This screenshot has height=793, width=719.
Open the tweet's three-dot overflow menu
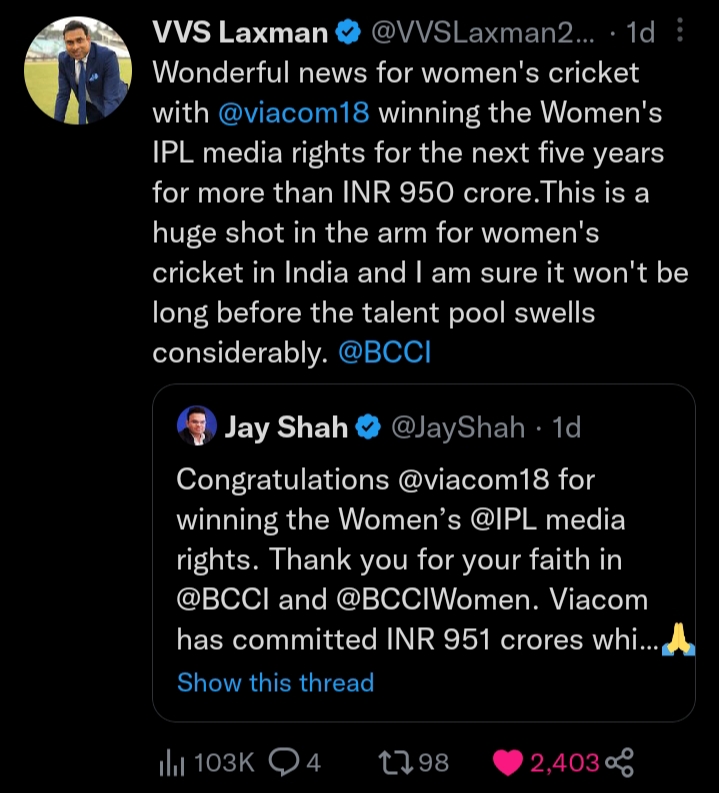point(680,30)
